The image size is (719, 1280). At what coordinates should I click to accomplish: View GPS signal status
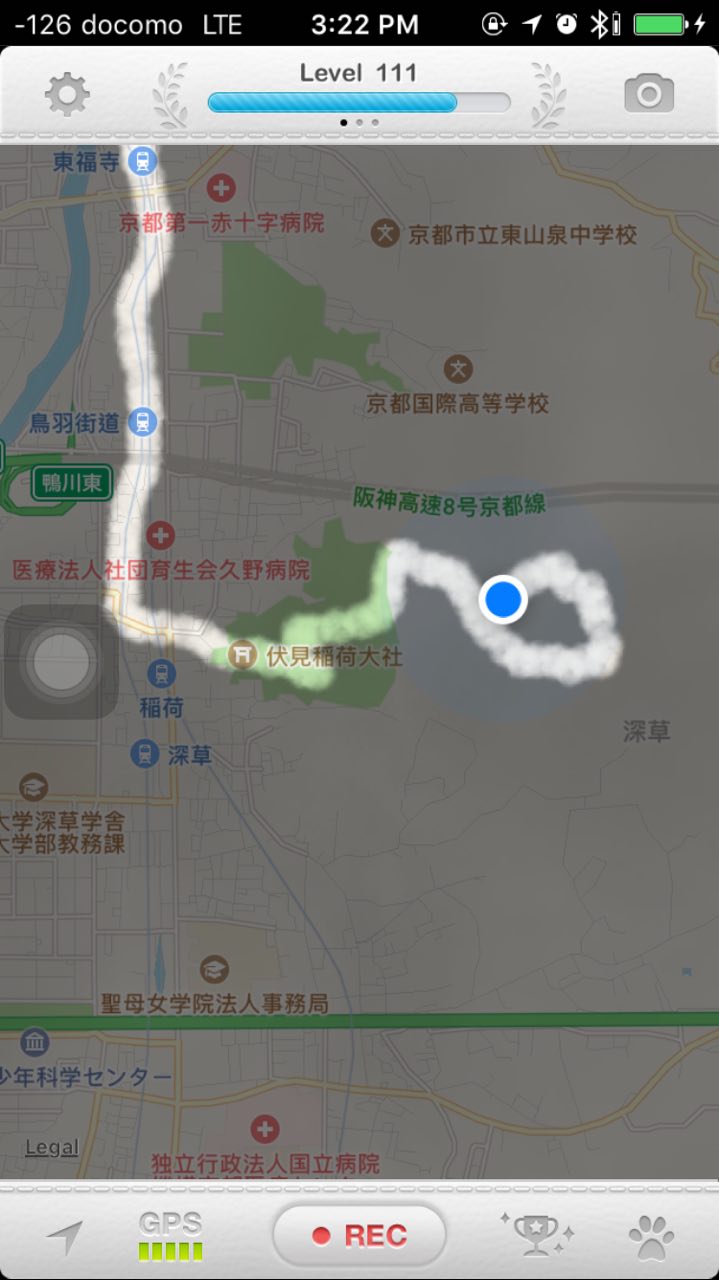pos(171,1237)
